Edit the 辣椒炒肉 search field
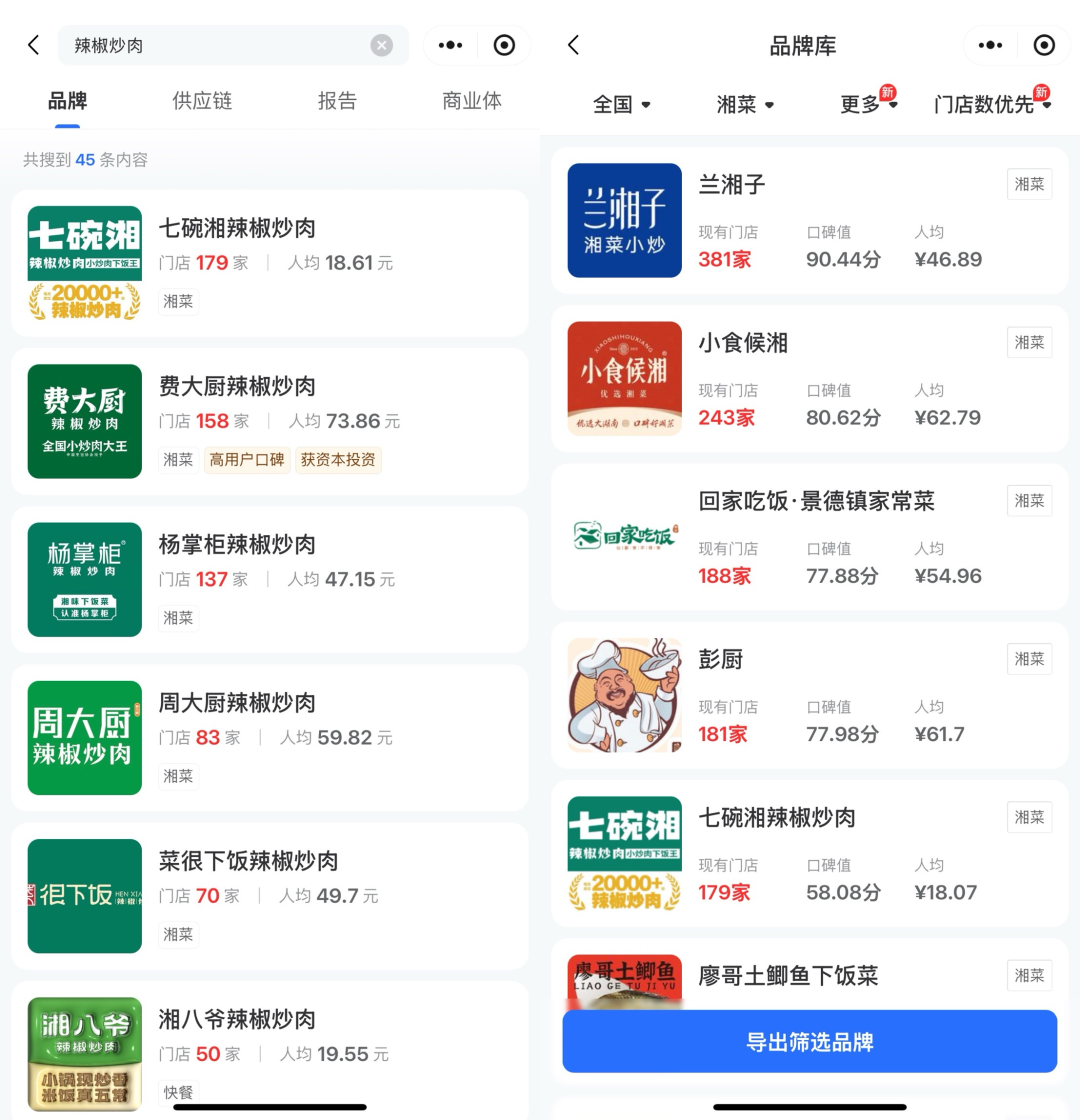This screenshot has width=1080, height=1120. point(215,45)
